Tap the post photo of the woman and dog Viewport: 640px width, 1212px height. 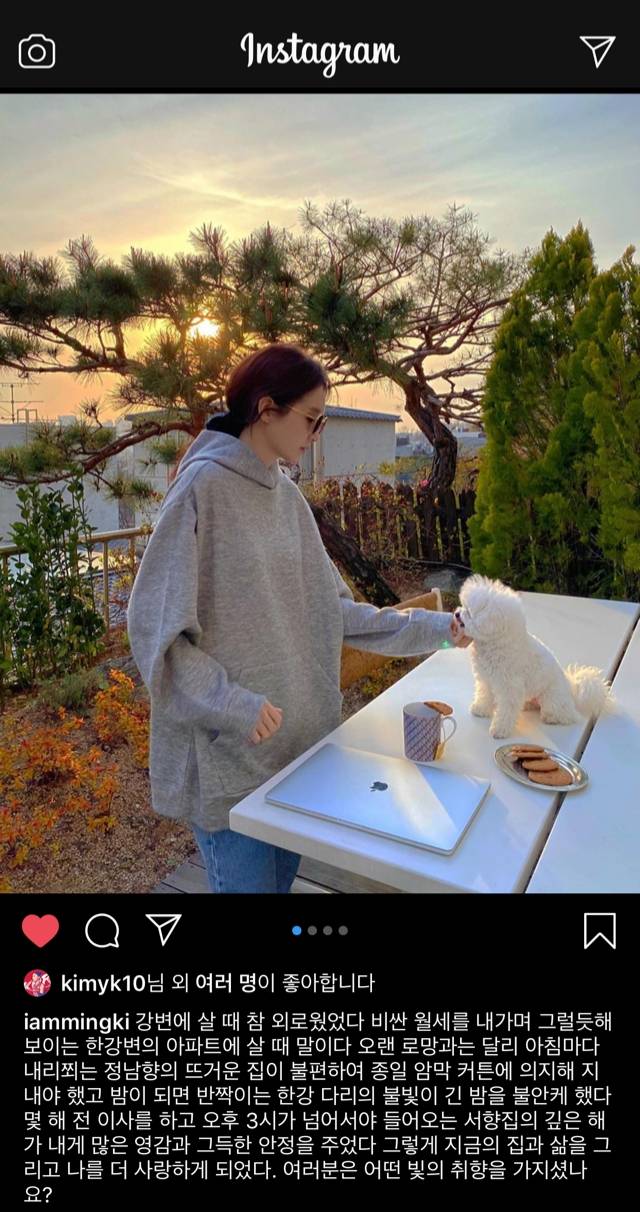pos(320,493)
